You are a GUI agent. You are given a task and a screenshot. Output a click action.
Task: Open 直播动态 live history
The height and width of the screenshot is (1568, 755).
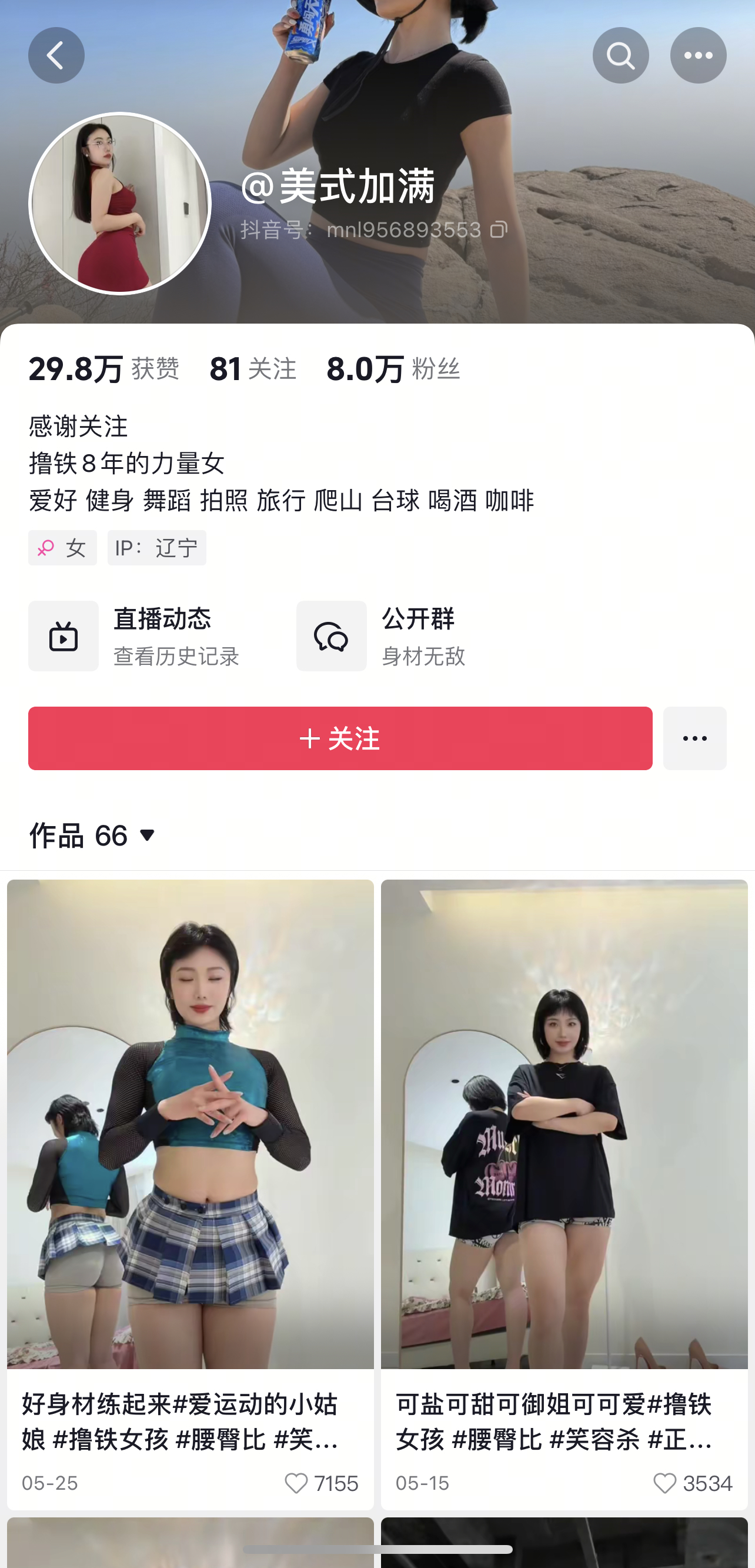click(x=134, y=636)
